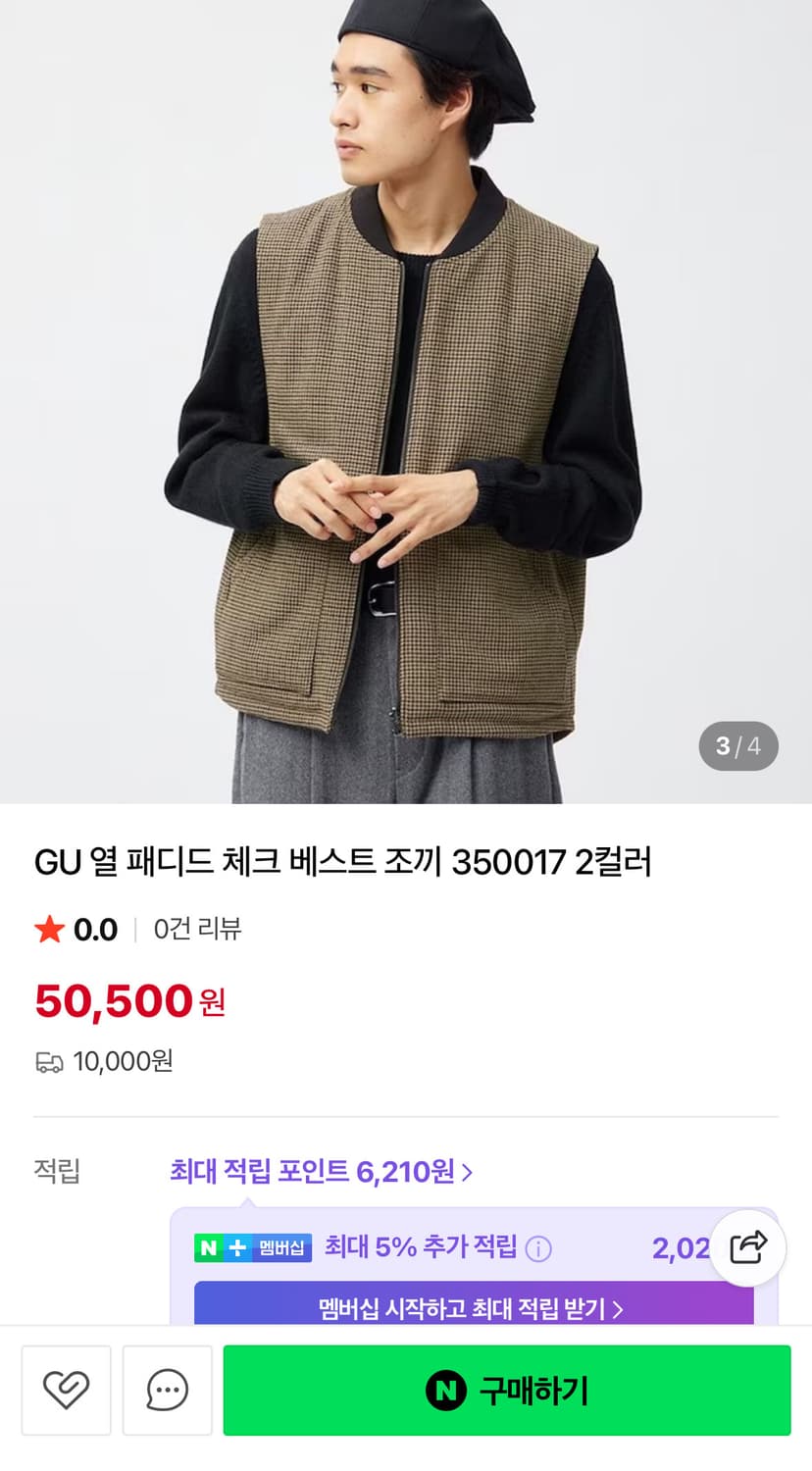This screenshot has height=1471, width=812.
Task: Click 최대 적립 포인트 6,210원 link
Action: click(x=317, y=1171)
